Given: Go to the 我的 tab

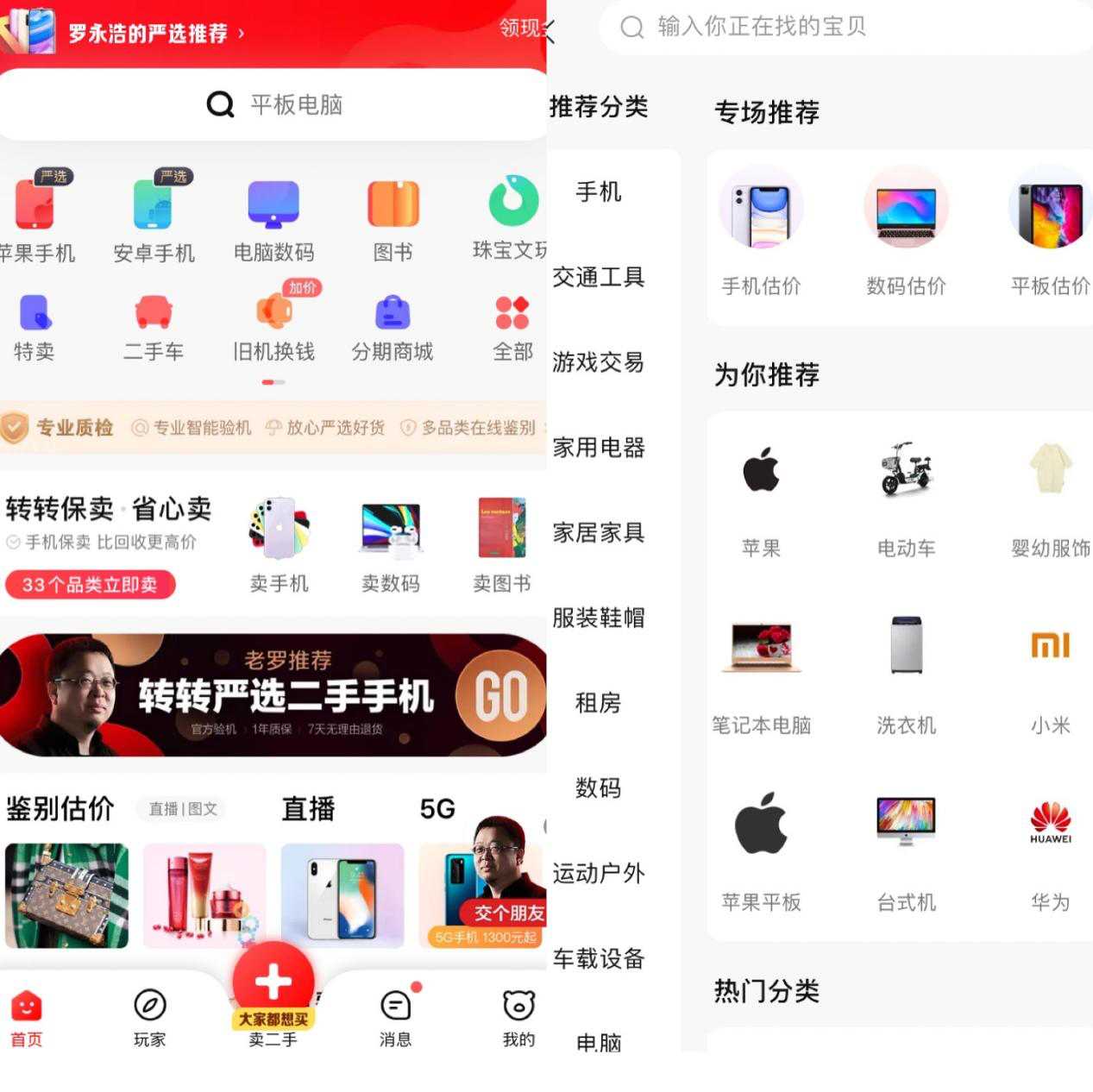Looking at the screenshot, I should 518,1017.
